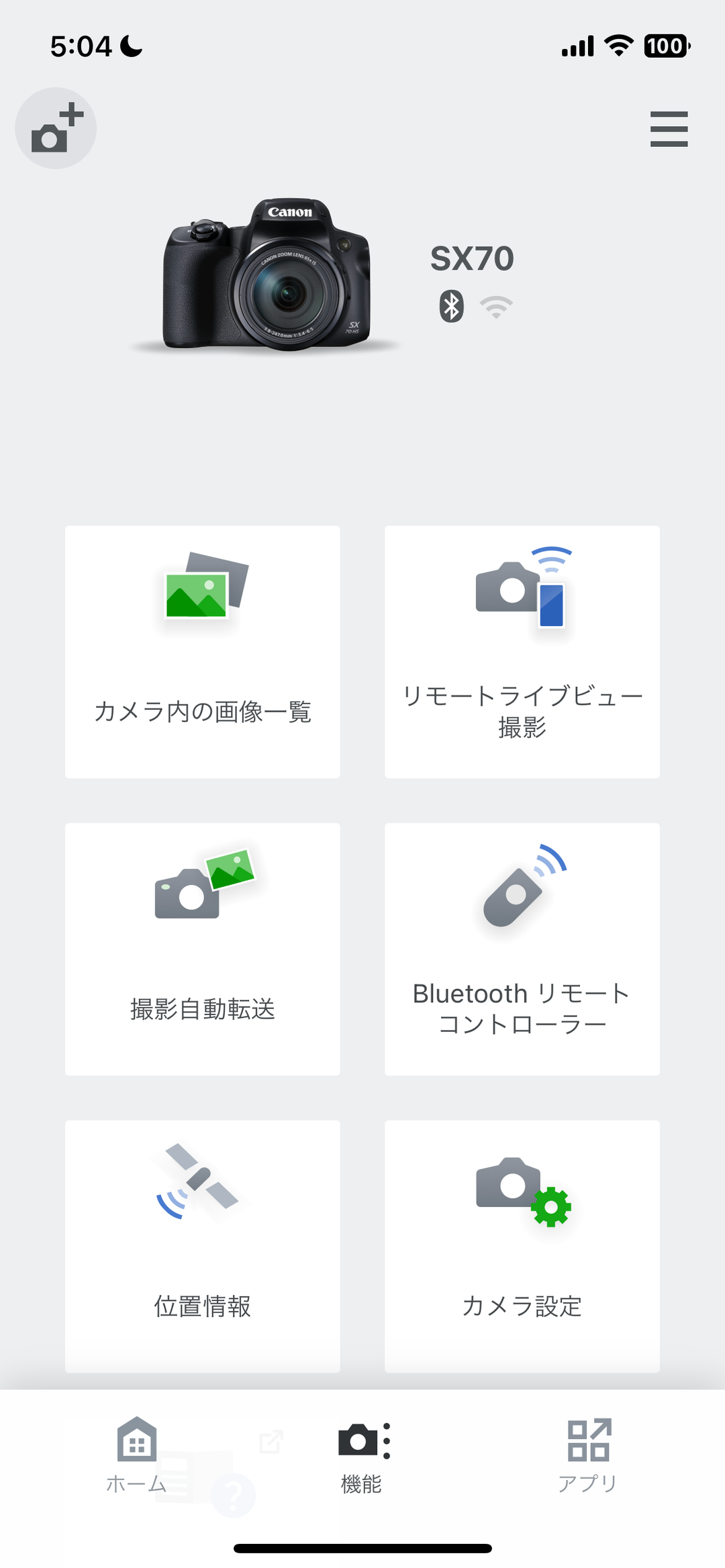Open 位置情報 card
This screenshot has height=1568, width=725.
click(202, 1246)
